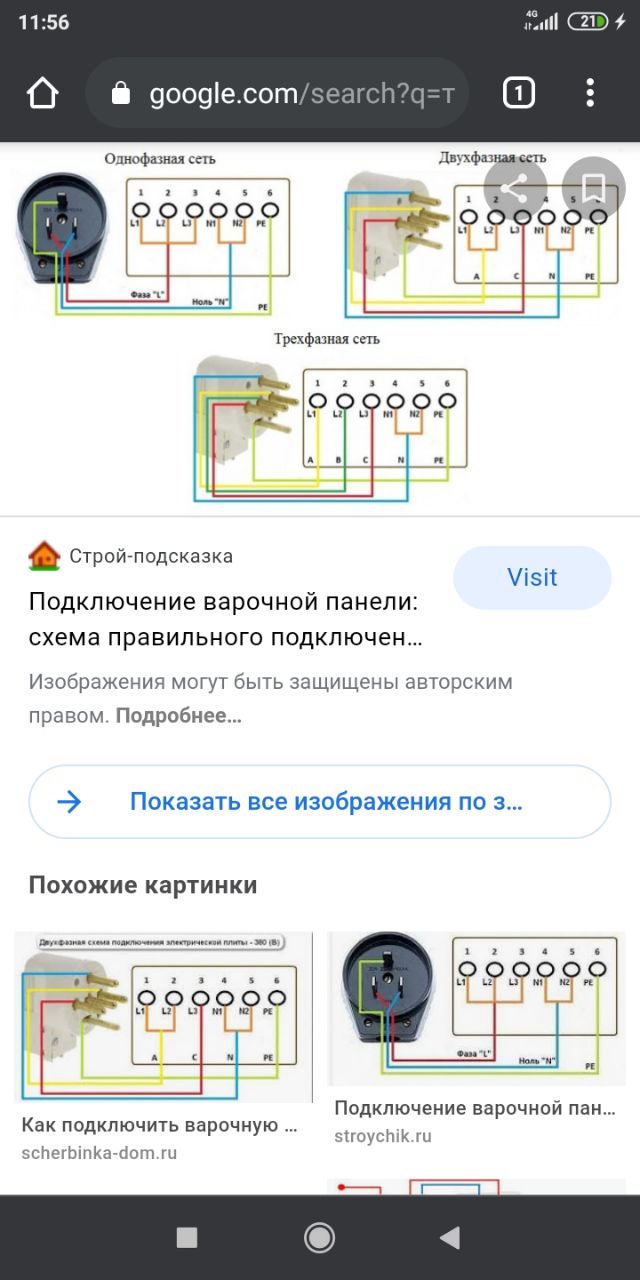Tap Показать все изображения button

tap(320, 802)
